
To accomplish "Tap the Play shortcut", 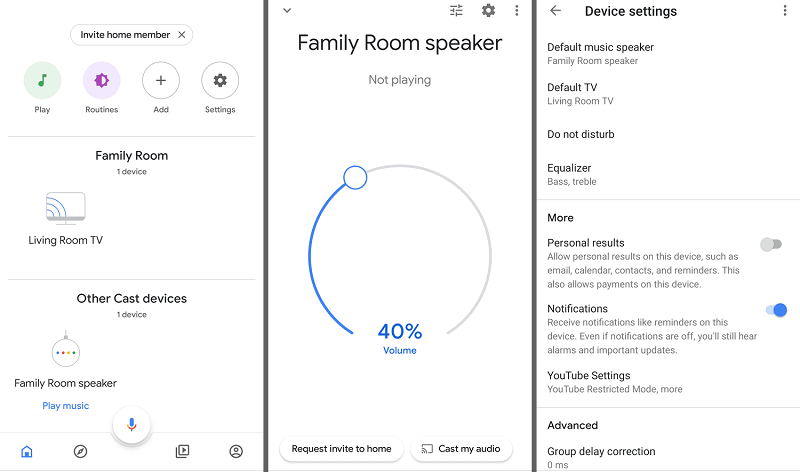I will point(42,80).
